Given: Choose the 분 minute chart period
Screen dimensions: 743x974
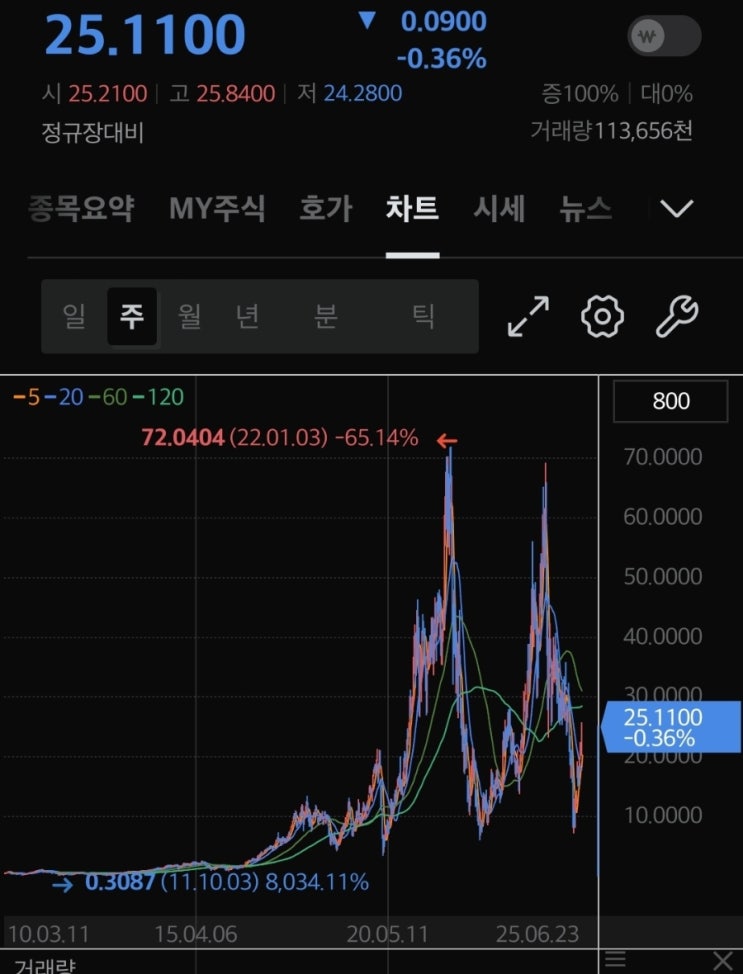Looking at the screenshot, I should 325,317.
